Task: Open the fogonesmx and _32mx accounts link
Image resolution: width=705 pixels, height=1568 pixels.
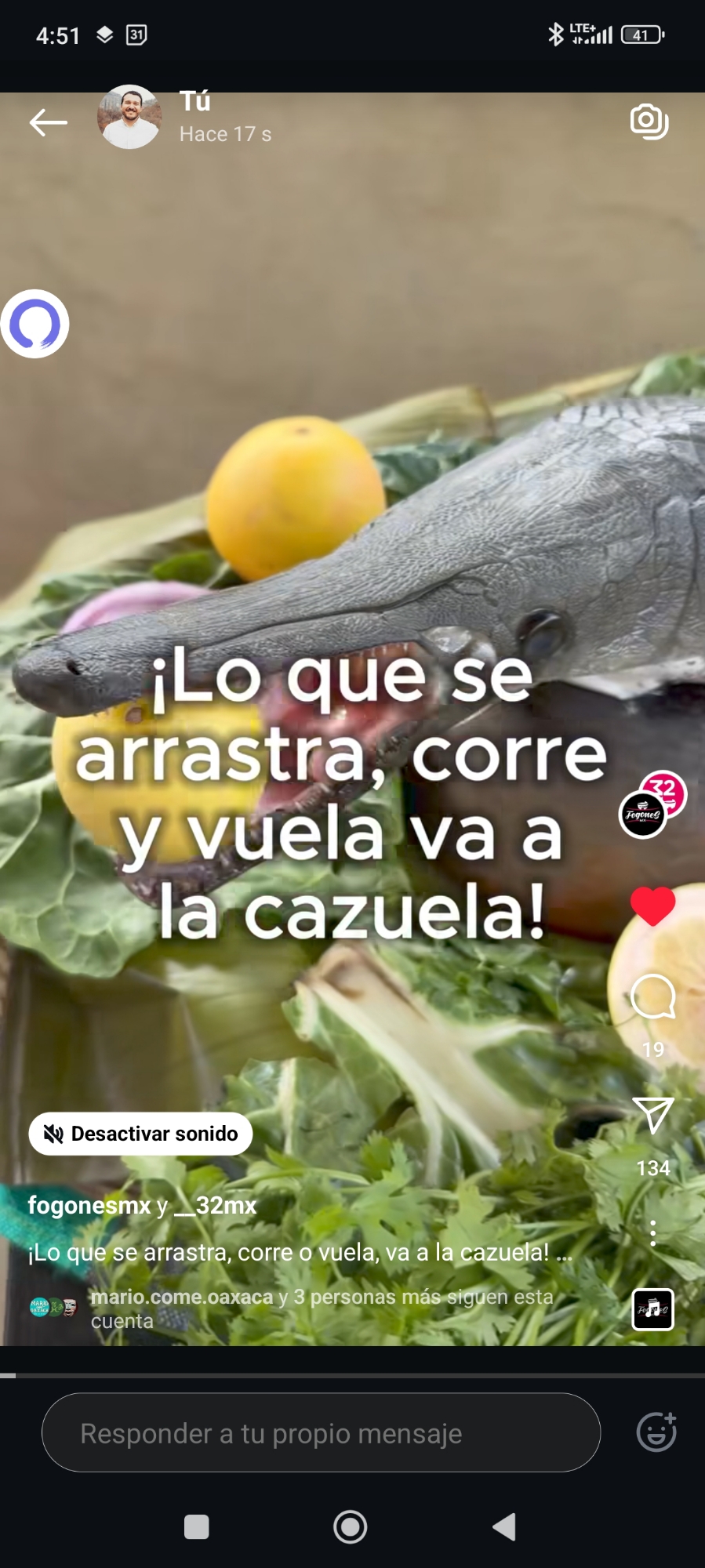Action: [x=142, y=1206]
